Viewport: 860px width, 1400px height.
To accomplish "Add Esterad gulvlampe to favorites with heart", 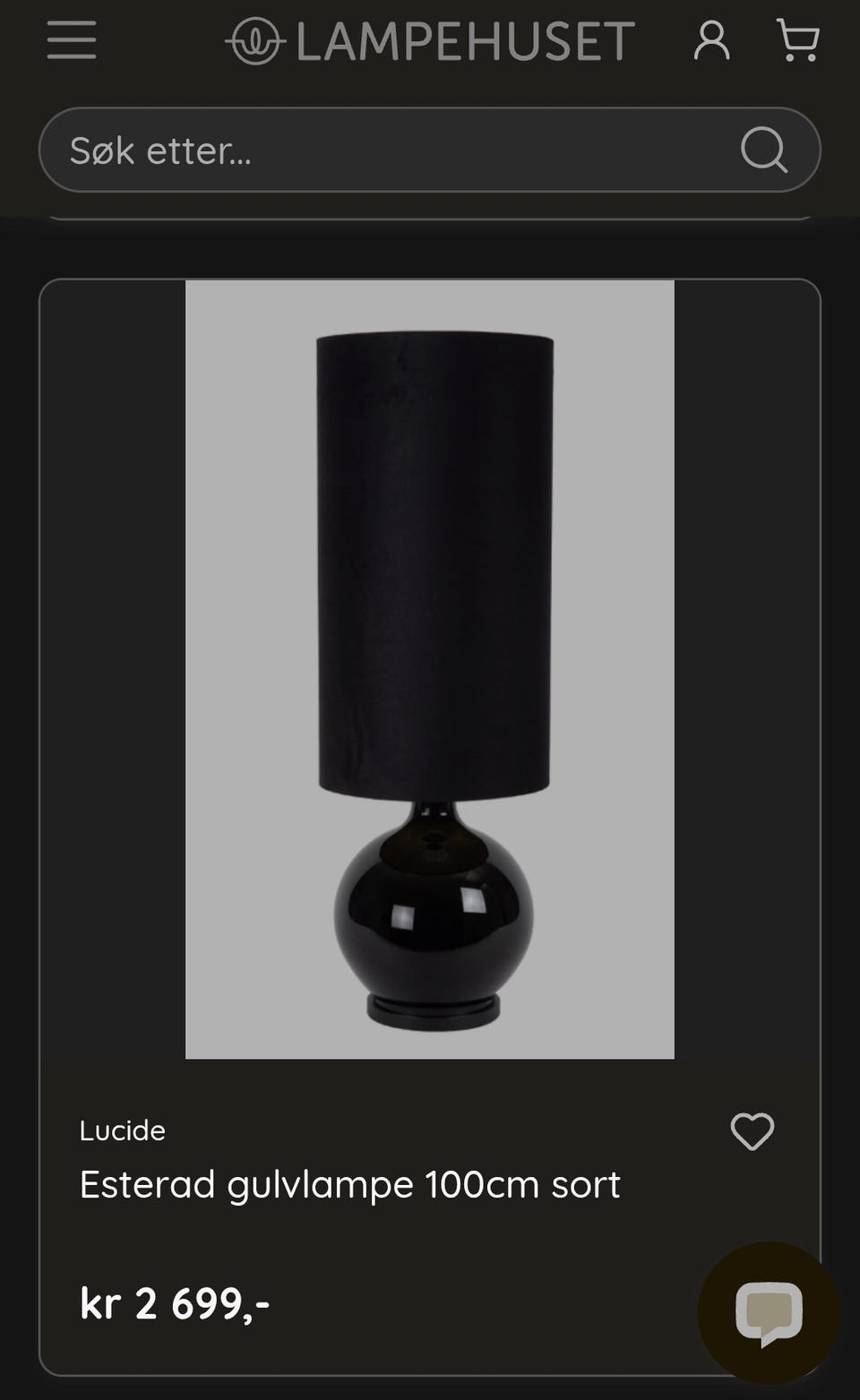I will pyautogui.click(x=752, y=1131).
